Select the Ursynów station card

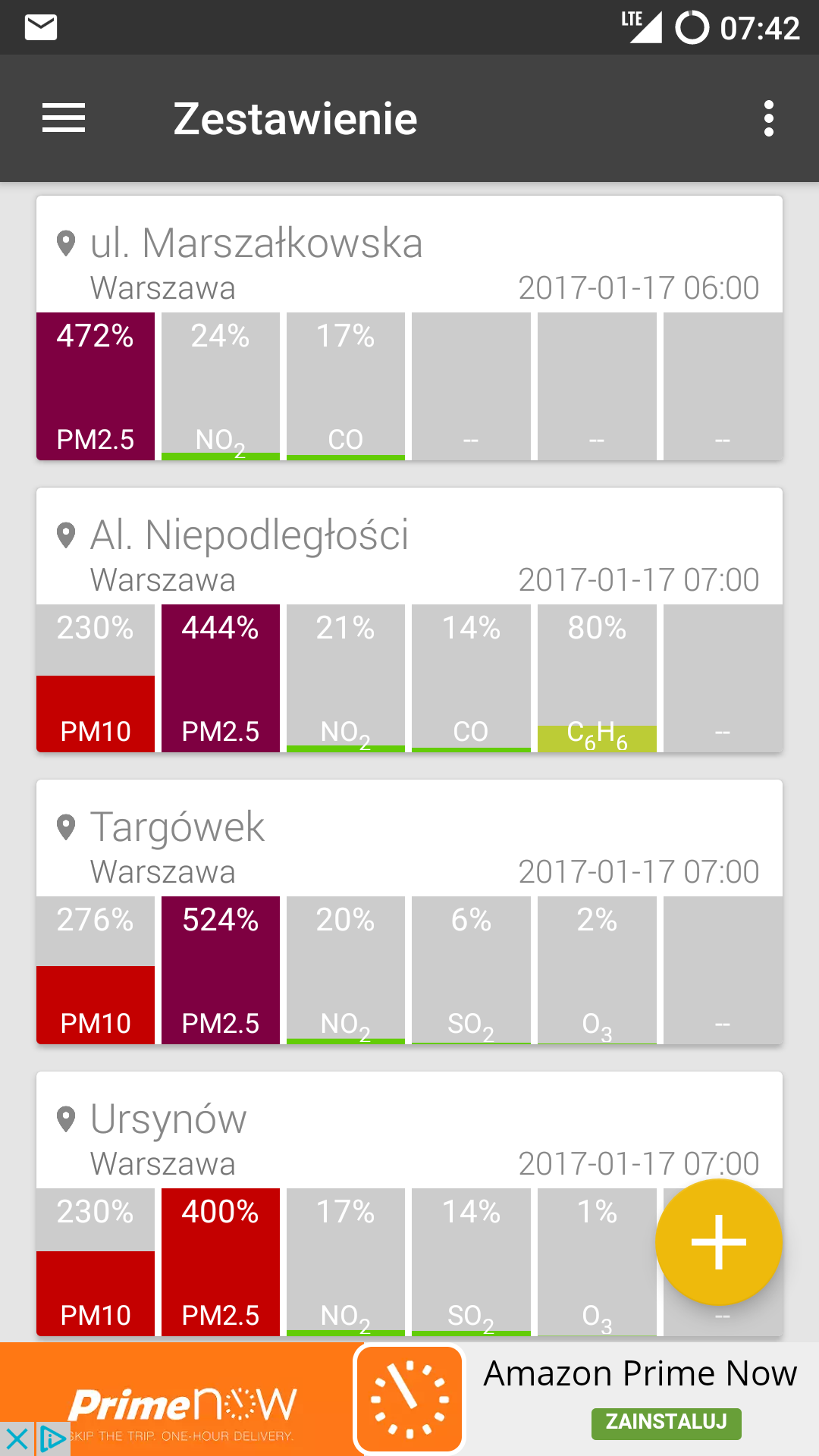168,1119
